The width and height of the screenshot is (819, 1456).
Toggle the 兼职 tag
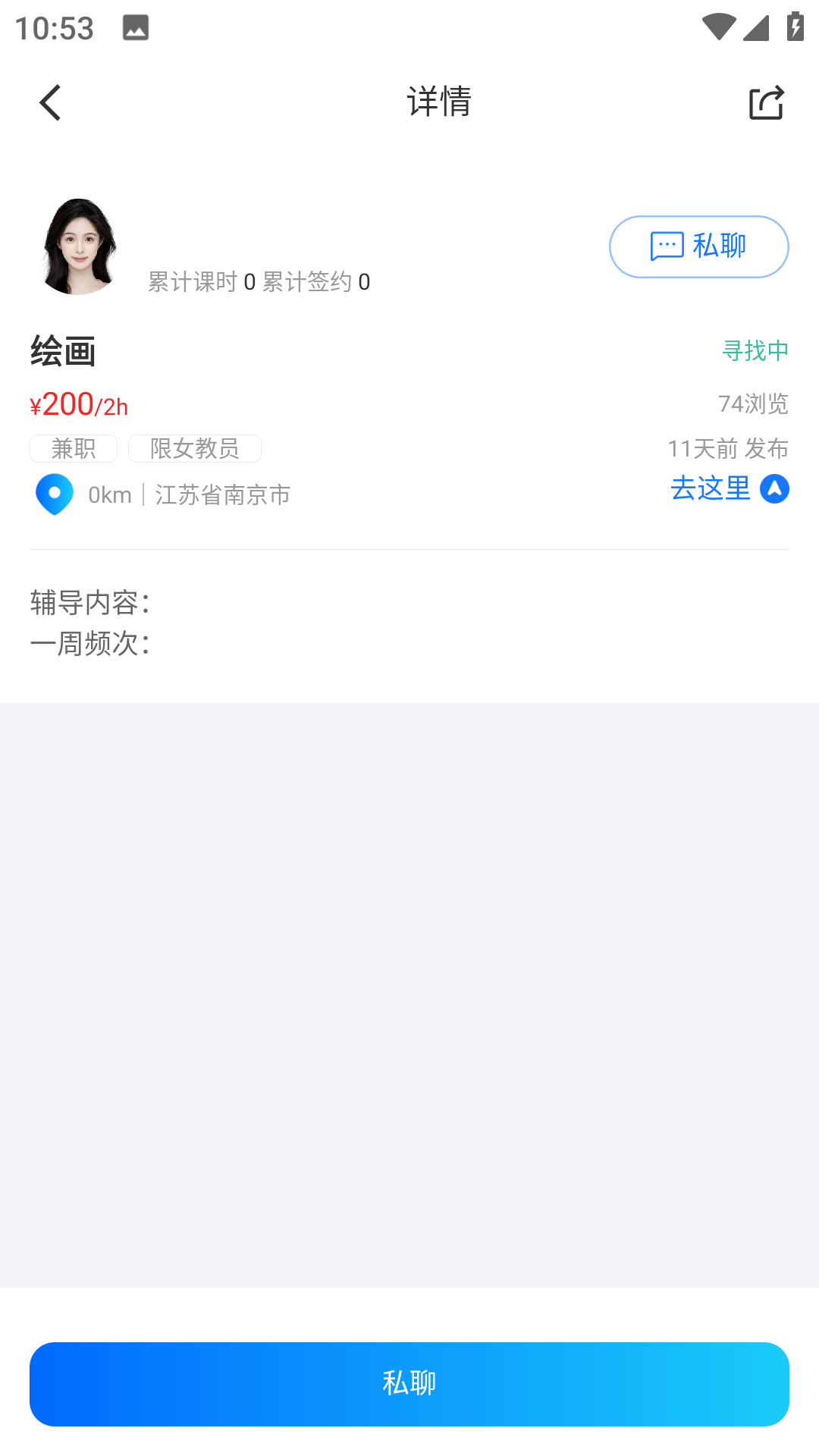point(73,448)
